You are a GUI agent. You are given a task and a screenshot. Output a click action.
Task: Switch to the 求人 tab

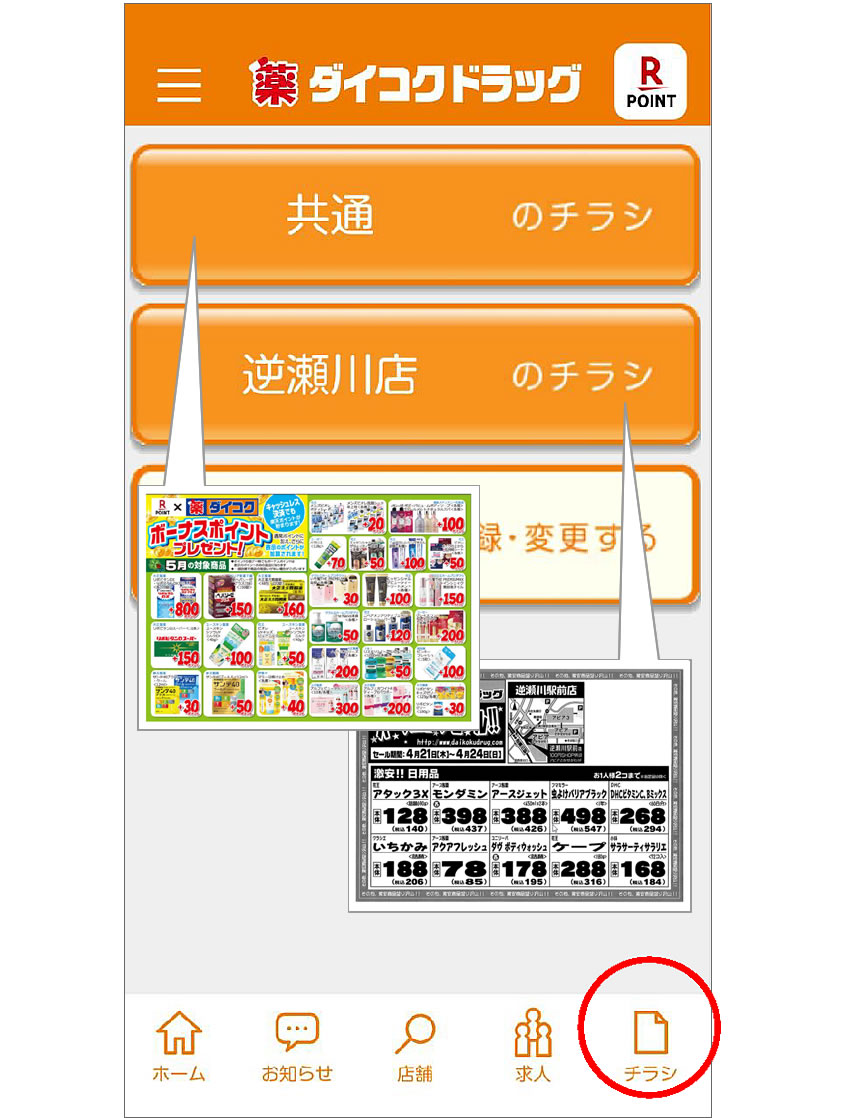532,1047
